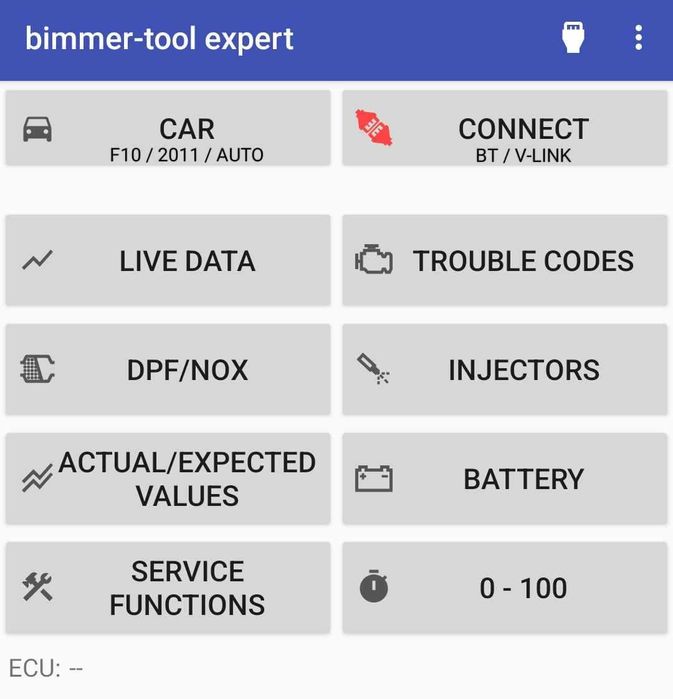Image resolution: width=673 pixels, height=699 pixels.
Task: View TROUBLE CODES
Action: pyautogui.click(x=505, y=261)
